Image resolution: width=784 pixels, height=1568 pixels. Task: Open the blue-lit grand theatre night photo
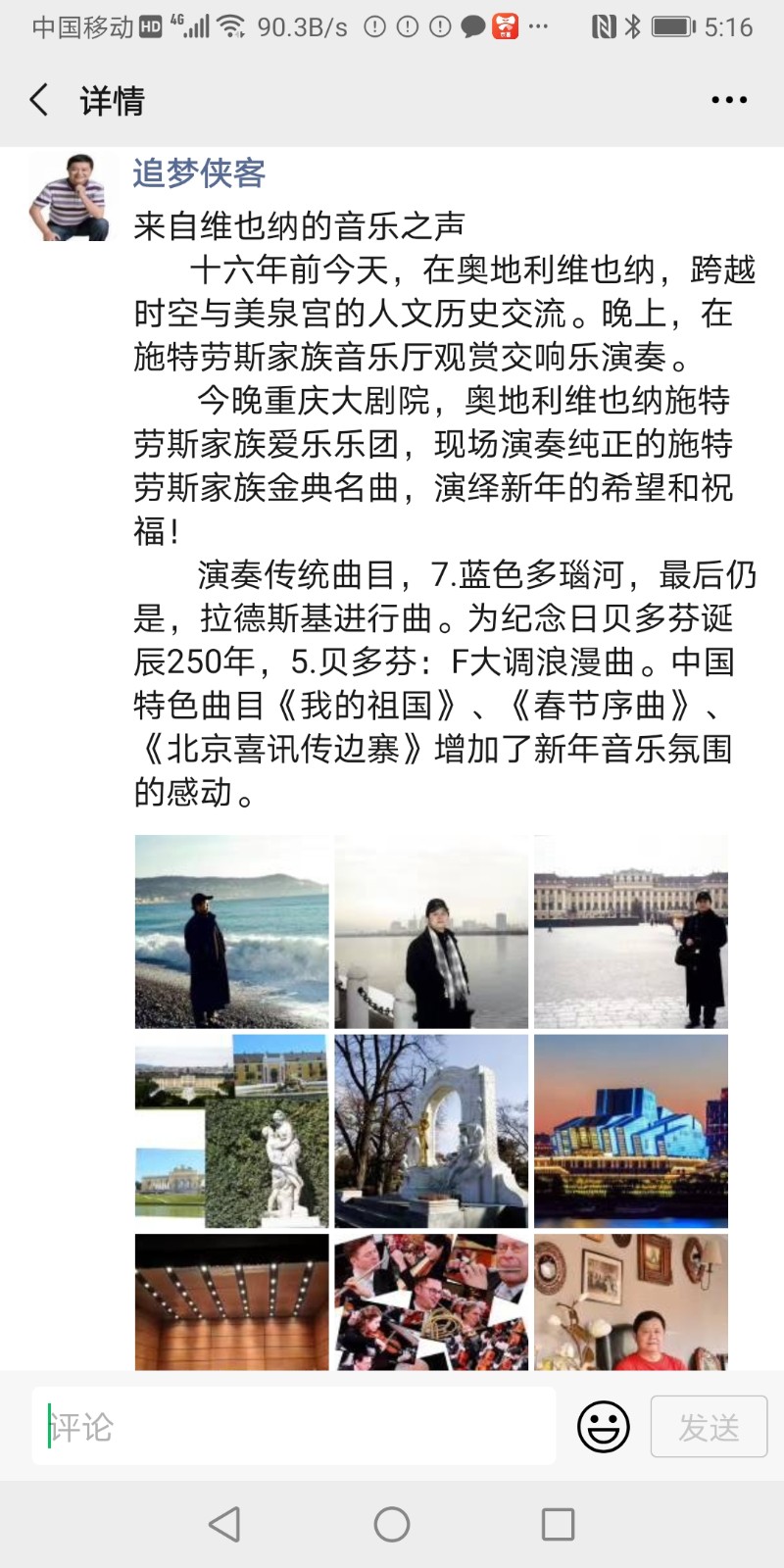pos(631,1131)
